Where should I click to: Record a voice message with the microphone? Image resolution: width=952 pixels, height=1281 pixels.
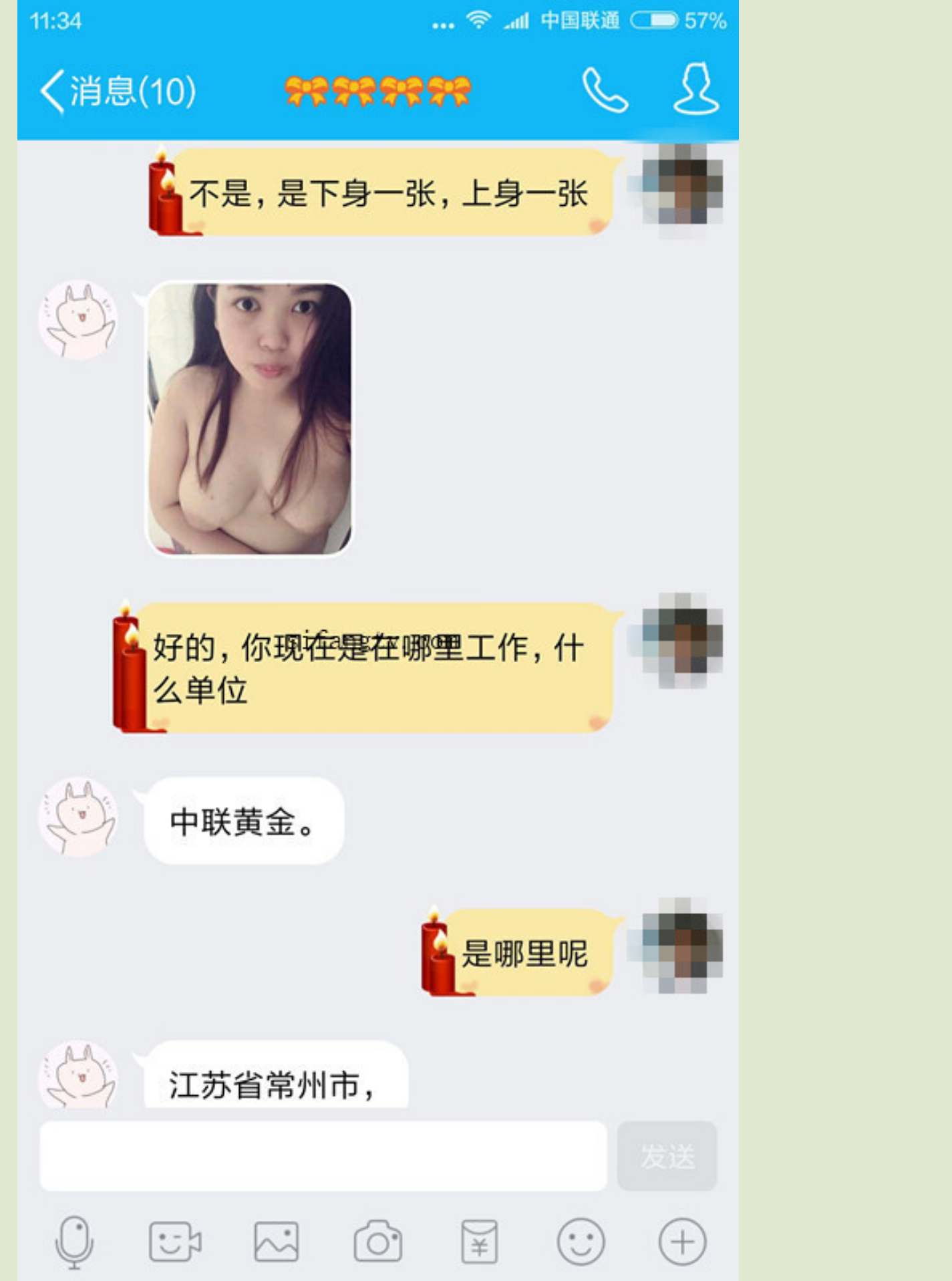[73, 1242]
